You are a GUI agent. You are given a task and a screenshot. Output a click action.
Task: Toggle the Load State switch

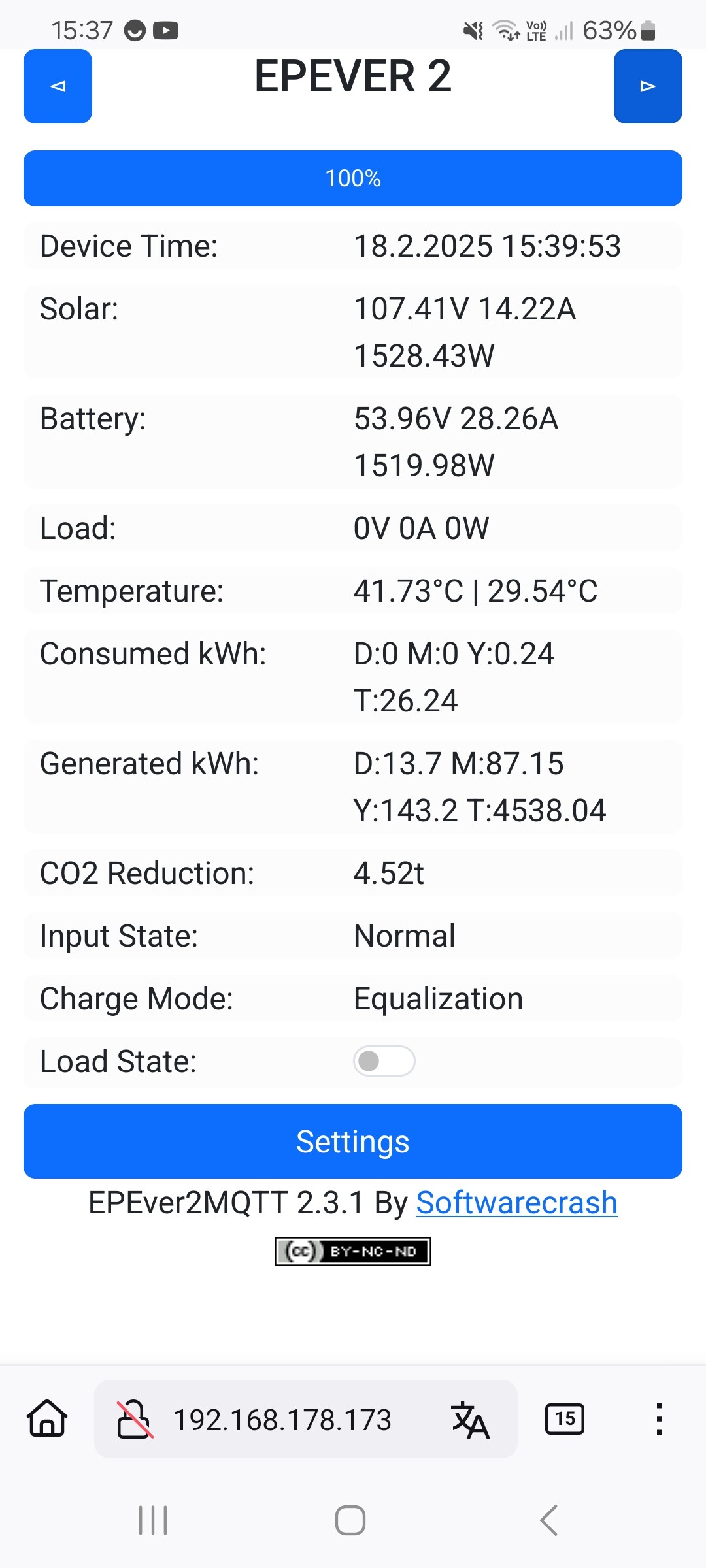point(384,1061)
